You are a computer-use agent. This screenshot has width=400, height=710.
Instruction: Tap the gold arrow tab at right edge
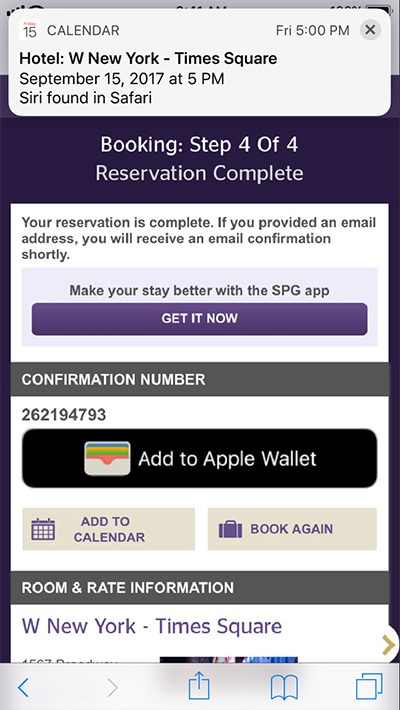(x=388, y=645)
